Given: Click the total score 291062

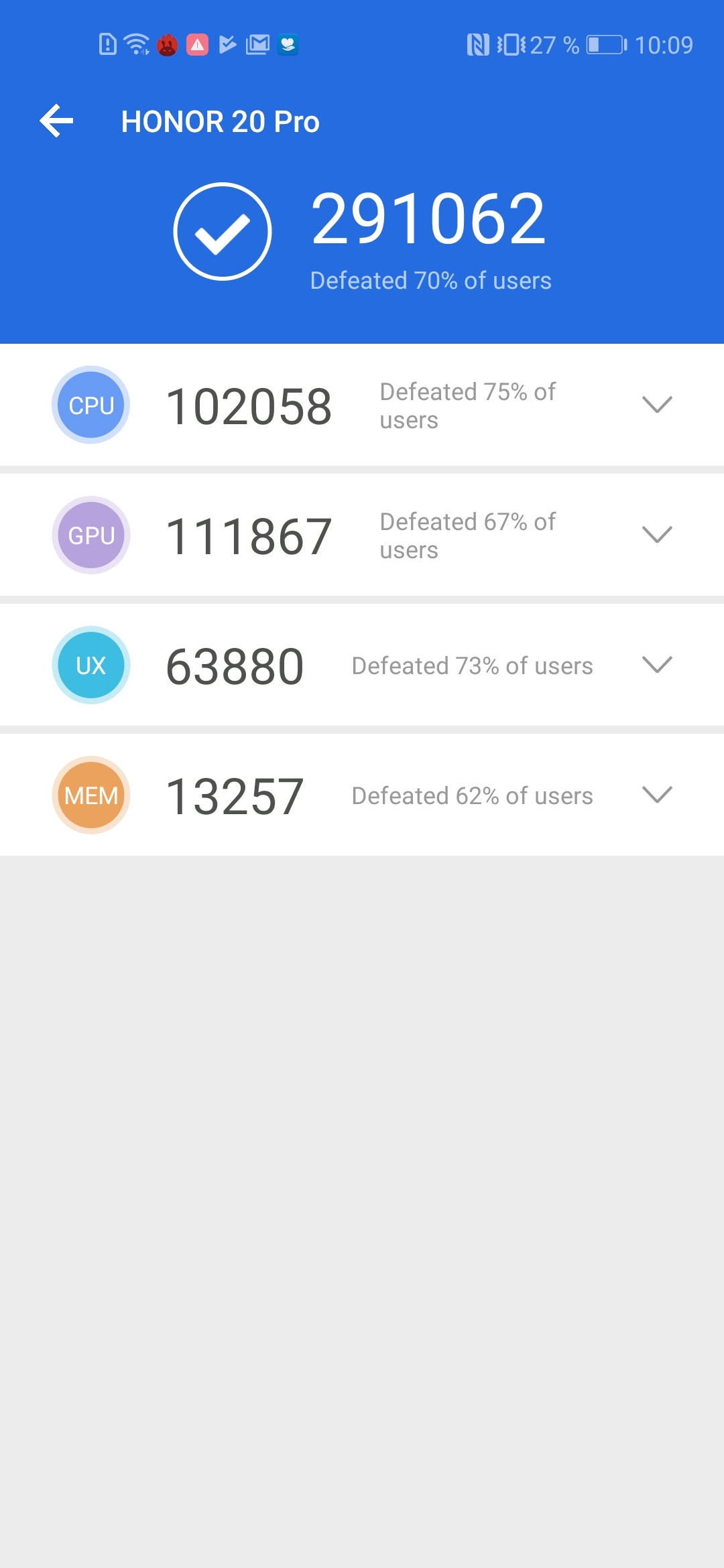Looking at the screenshot, I should 429,218.
